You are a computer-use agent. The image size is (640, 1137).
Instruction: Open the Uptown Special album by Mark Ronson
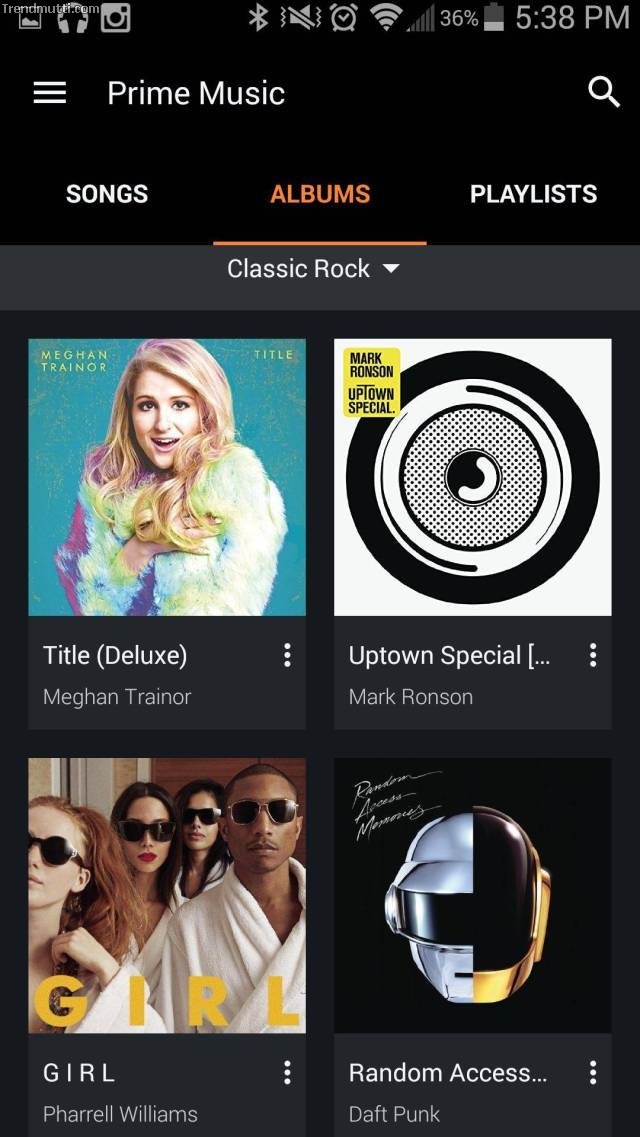pyautogui.click(x=472, y=477)
